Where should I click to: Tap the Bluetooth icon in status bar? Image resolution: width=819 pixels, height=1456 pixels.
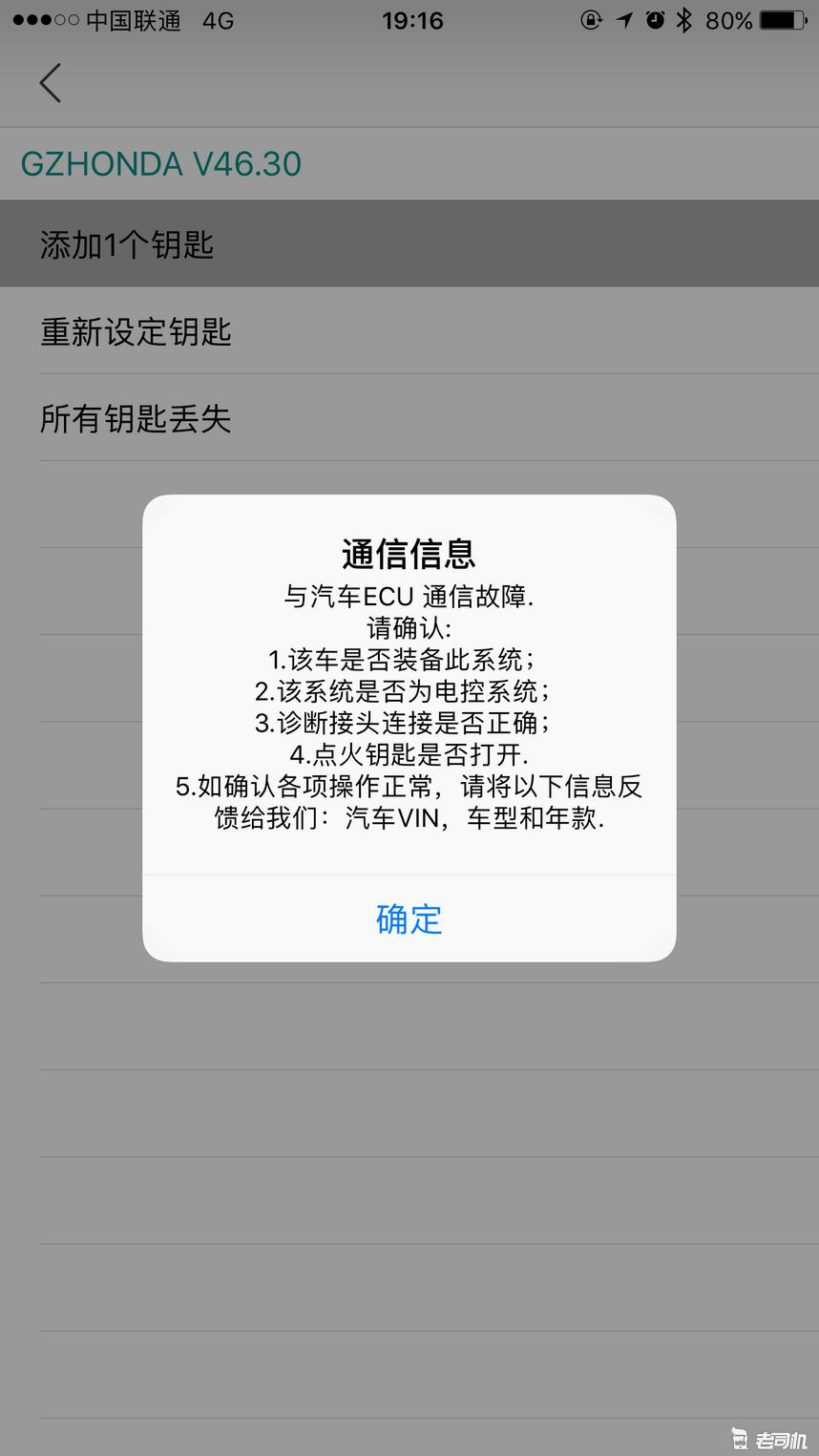pos(685,21)
